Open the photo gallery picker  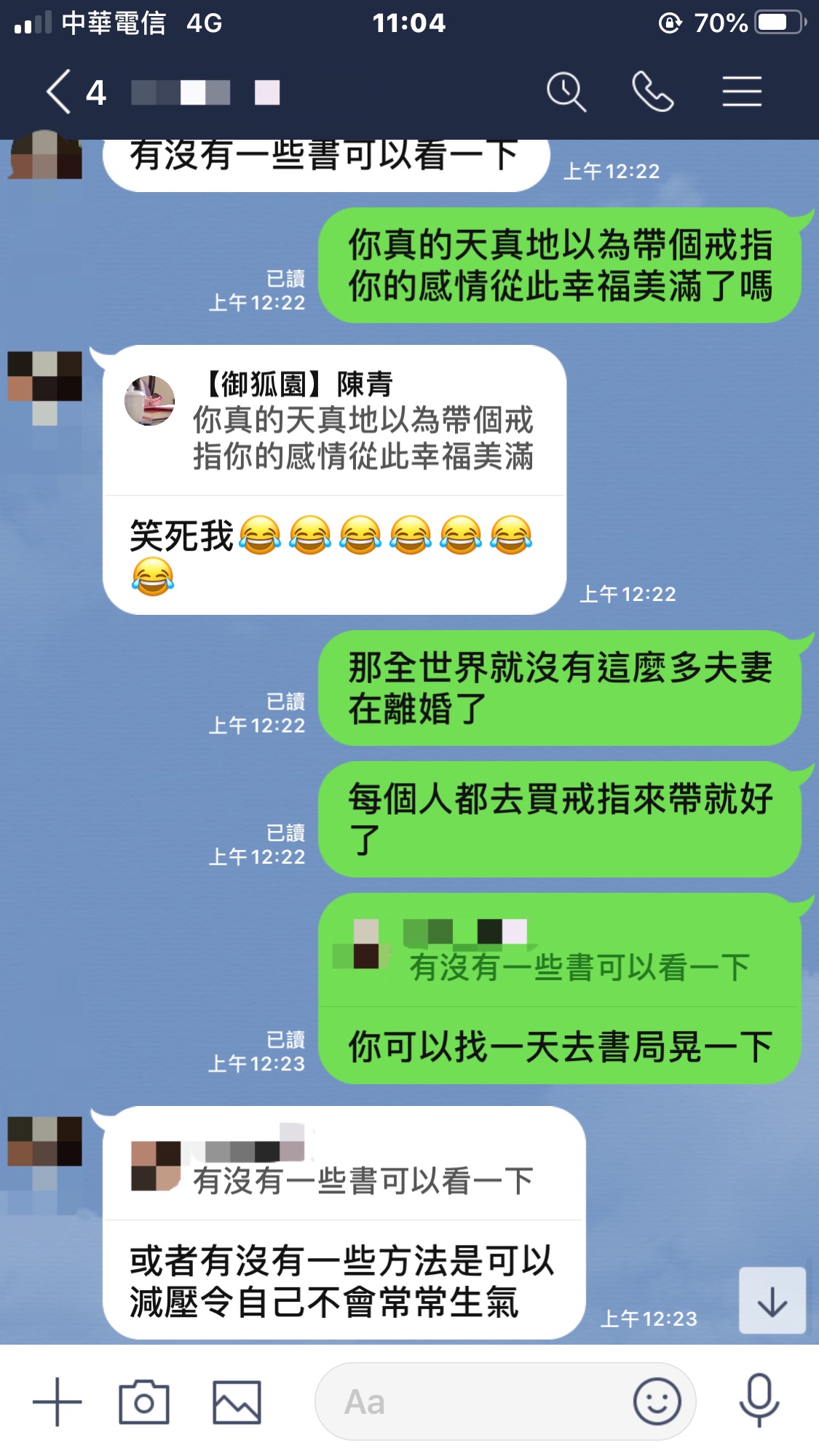237,1401
